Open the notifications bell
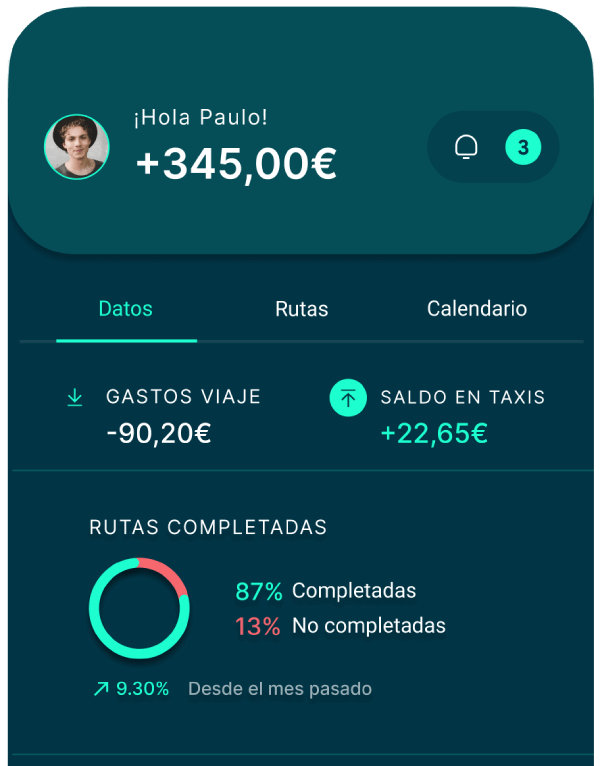The width and height of the screenshot is (600, 766). (466, 147)
